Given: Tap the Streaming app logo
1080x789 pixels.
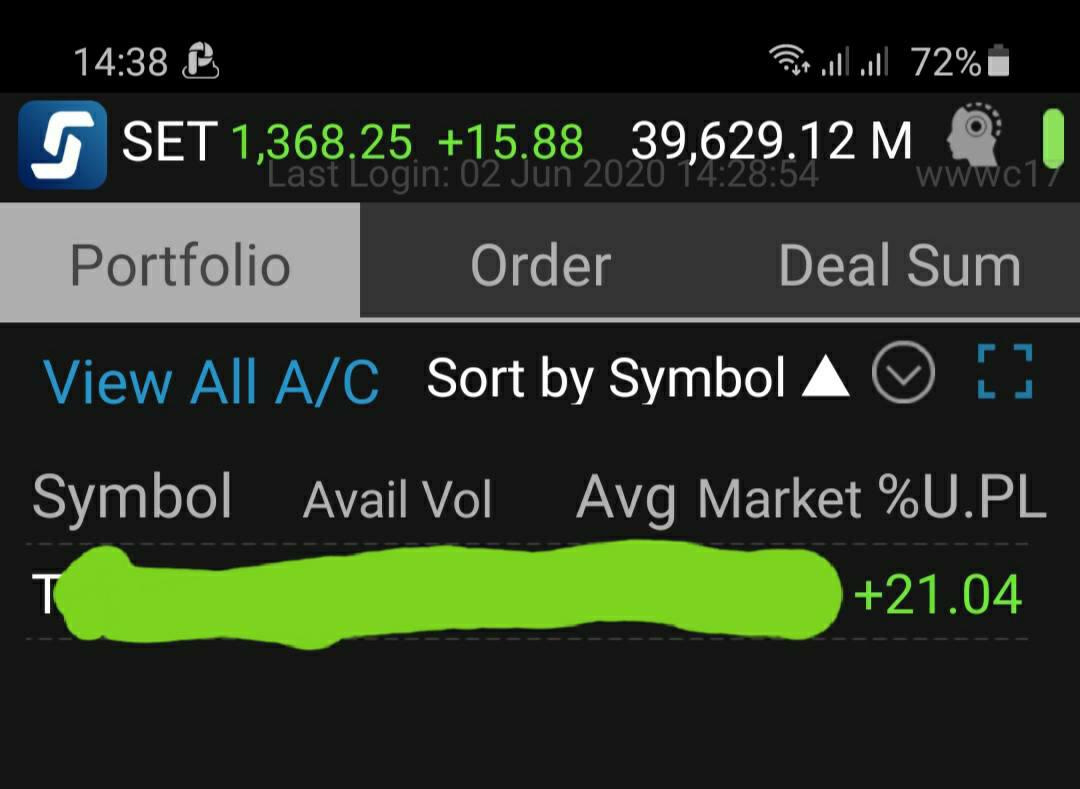Looking at the screenshot, I should (x=62, y=143).
